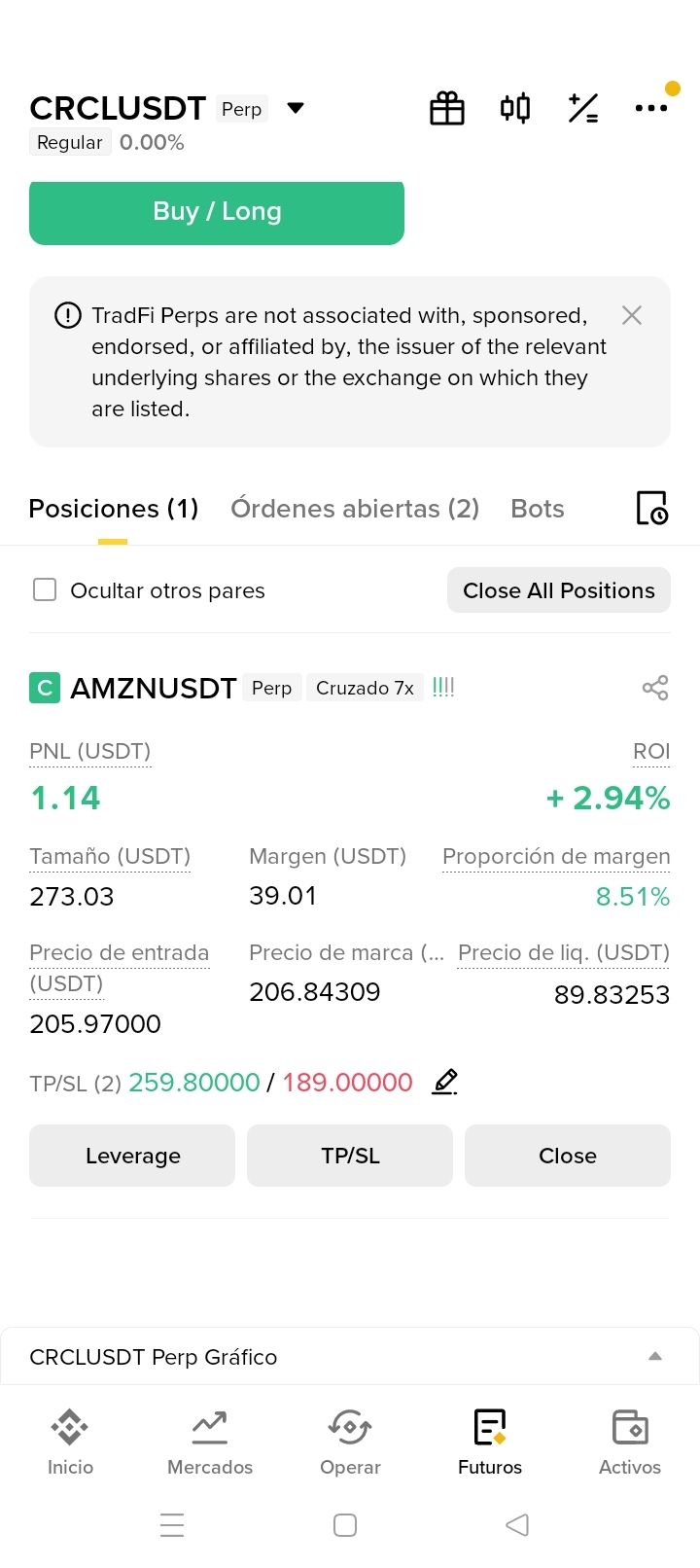Open the order history icon
The image size is (700, 1568).
point(651,508)
